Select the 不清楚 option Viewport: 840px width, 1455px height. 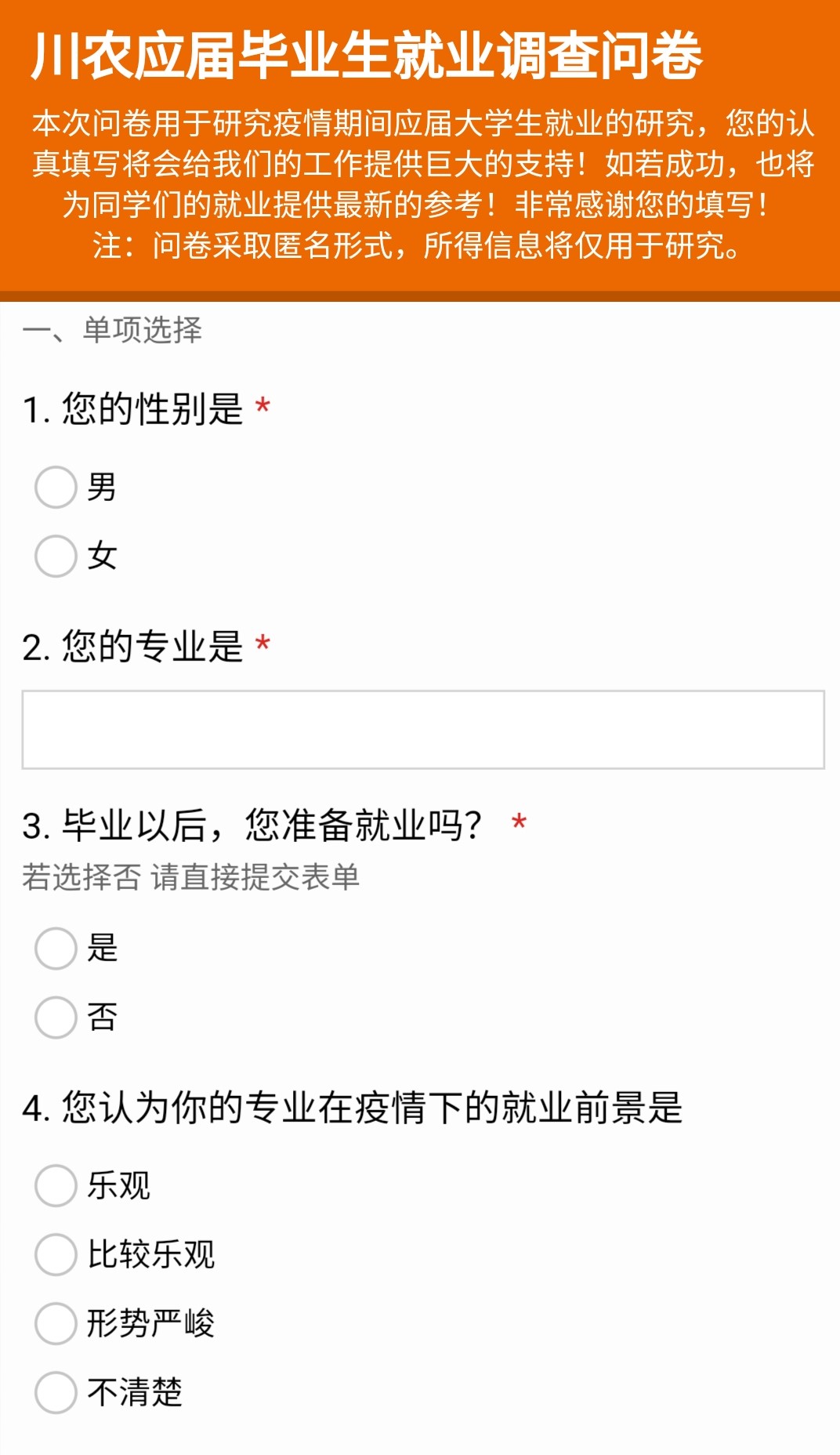[56, 1392]
